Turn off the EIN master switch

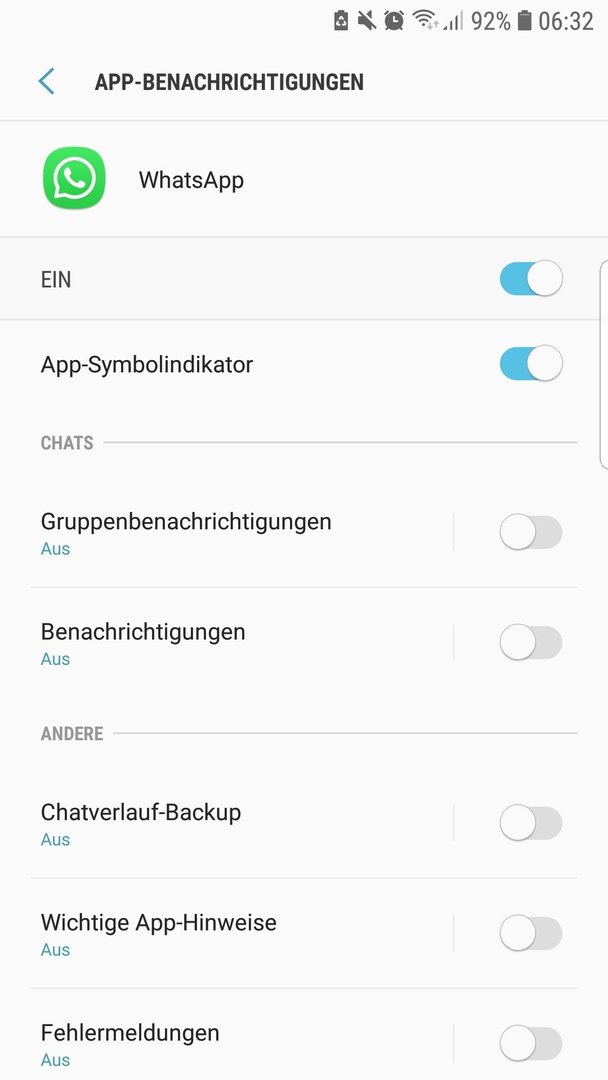(531, 278)
